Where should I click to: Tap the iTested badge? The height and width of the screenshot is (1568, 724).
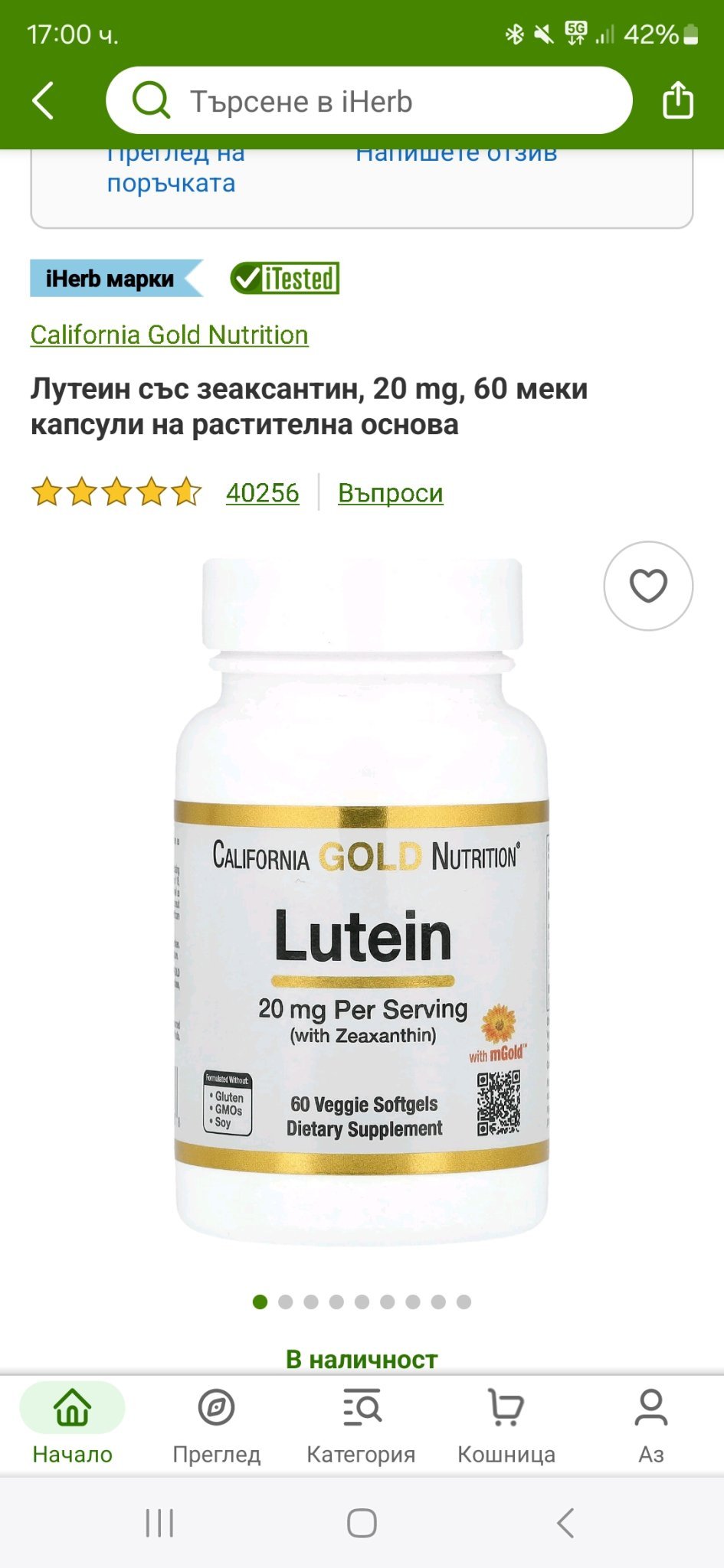285,279
